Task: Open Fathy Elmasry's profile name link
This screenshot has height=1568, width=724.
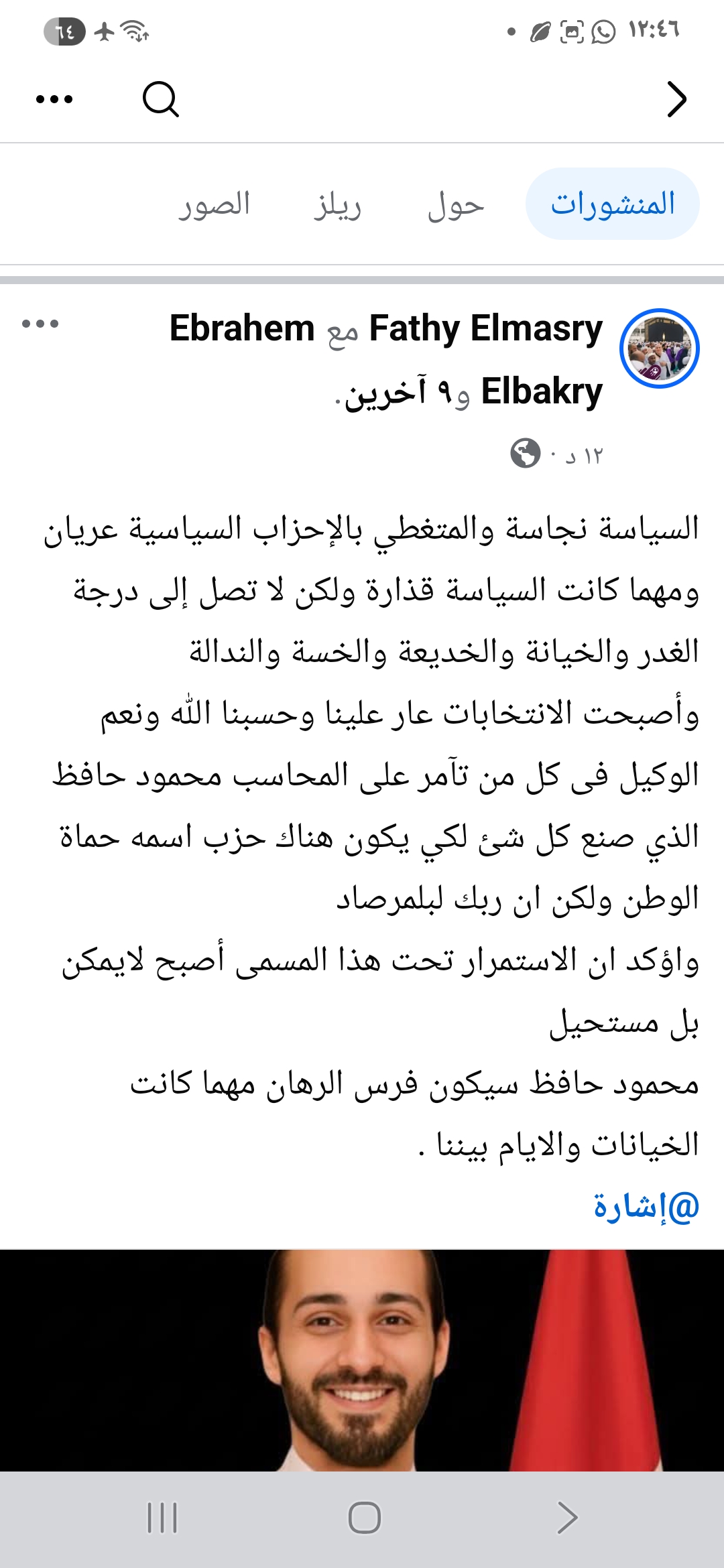Action: (486, 329)
